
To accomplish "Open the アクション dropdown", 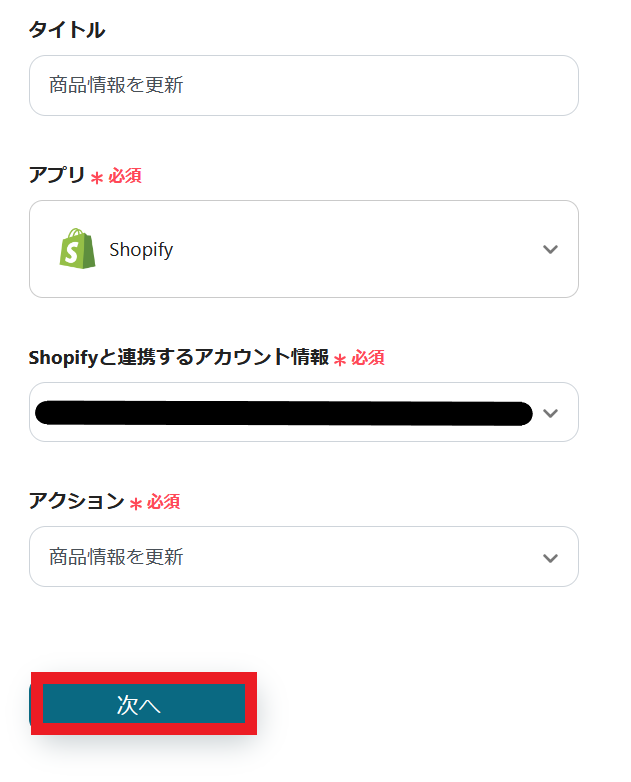I will pos(303,557).
